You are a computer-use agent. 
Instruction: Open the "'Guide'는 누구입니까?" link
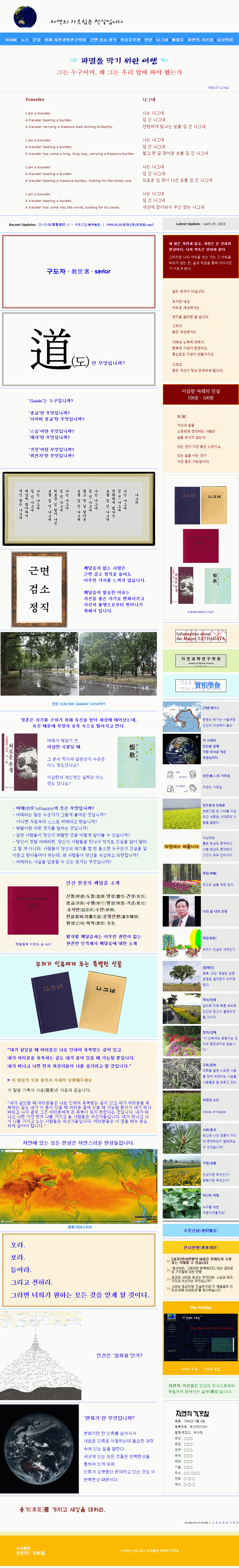click(x=51, y=401)
